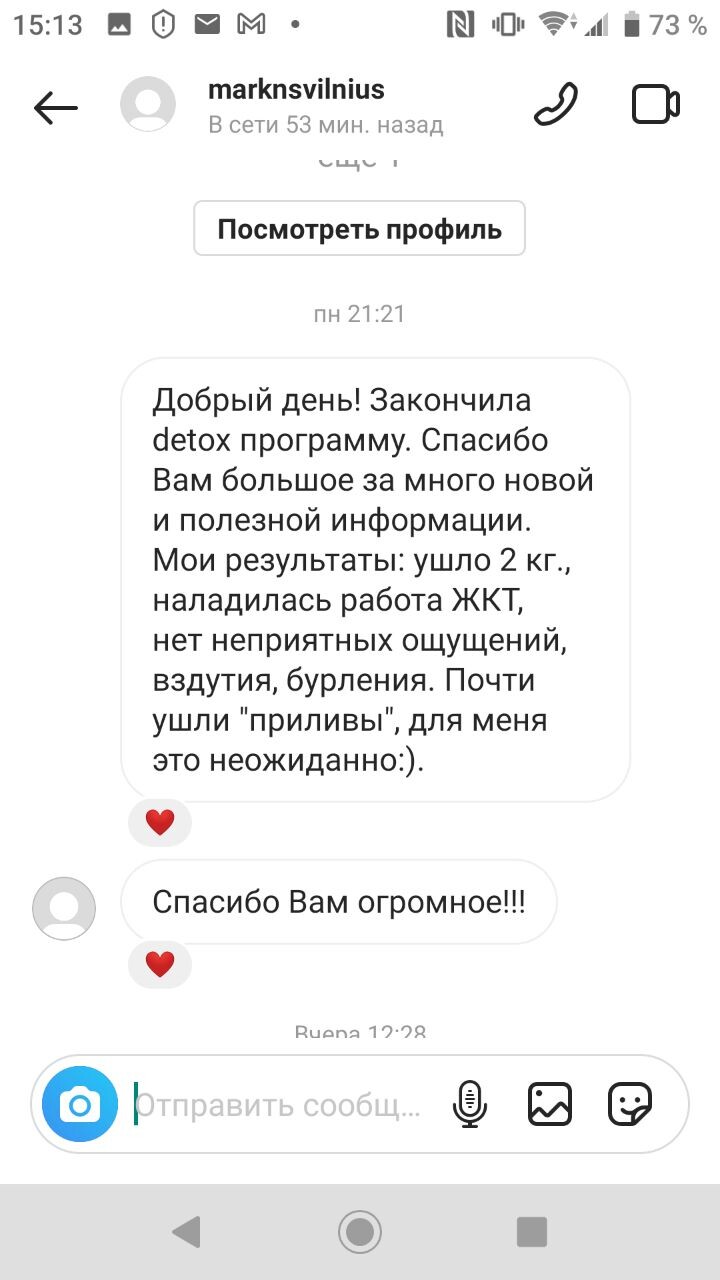Viewport: 720px width, 1280px height.
Task: Open the camera from the message bar
Action: tap(80, 1105)
